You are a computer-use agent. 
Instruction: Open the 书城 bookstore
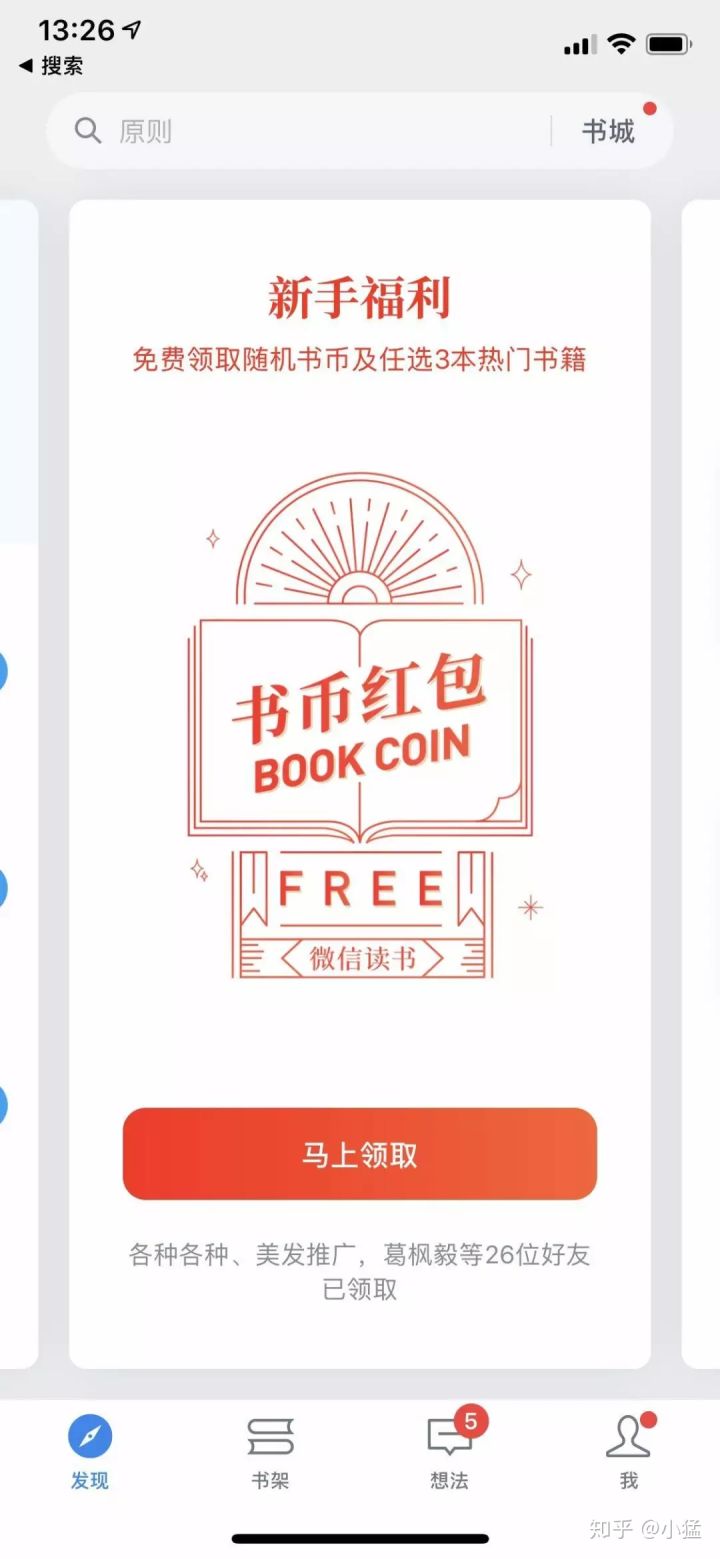tap(608, 131)
